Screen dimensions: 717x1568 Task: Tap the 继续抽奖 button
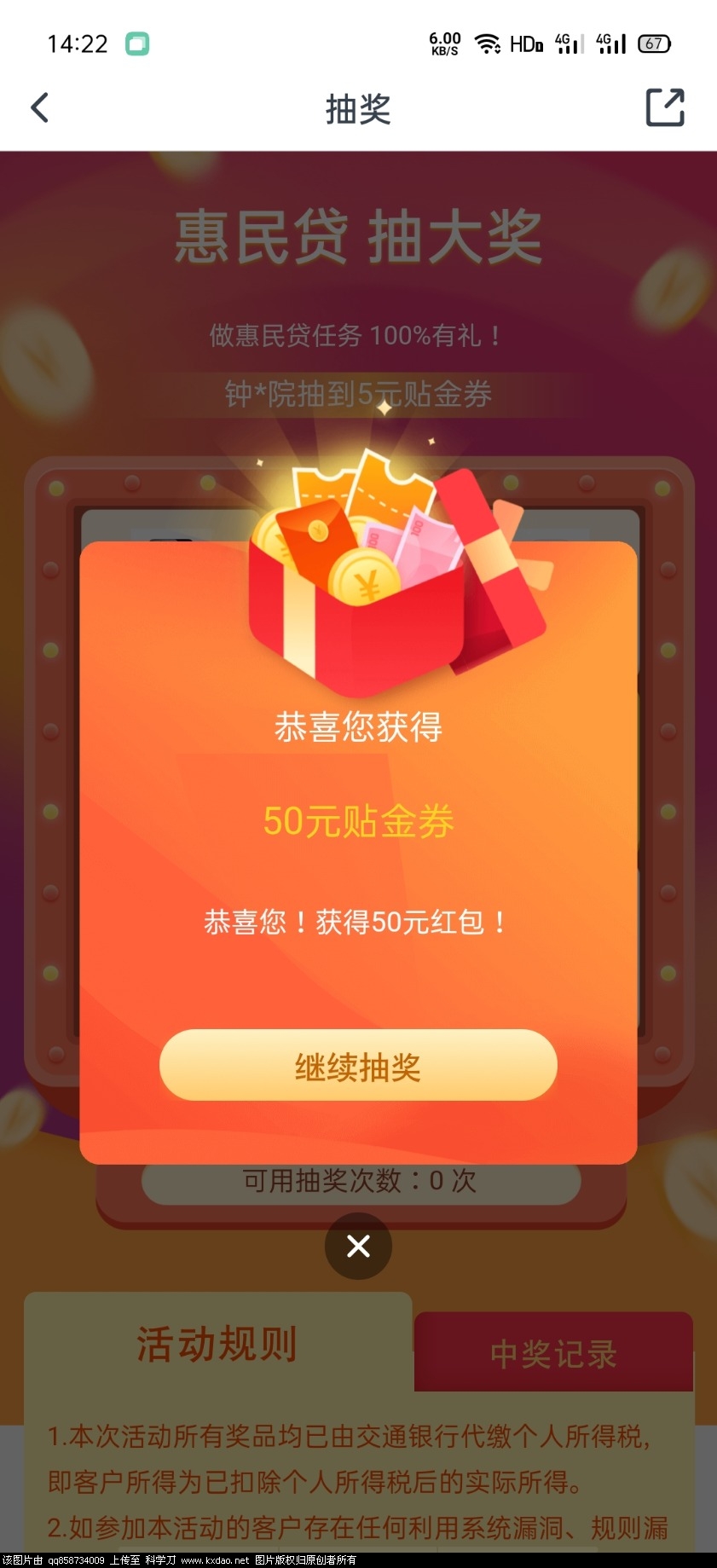pos(358,1066)
